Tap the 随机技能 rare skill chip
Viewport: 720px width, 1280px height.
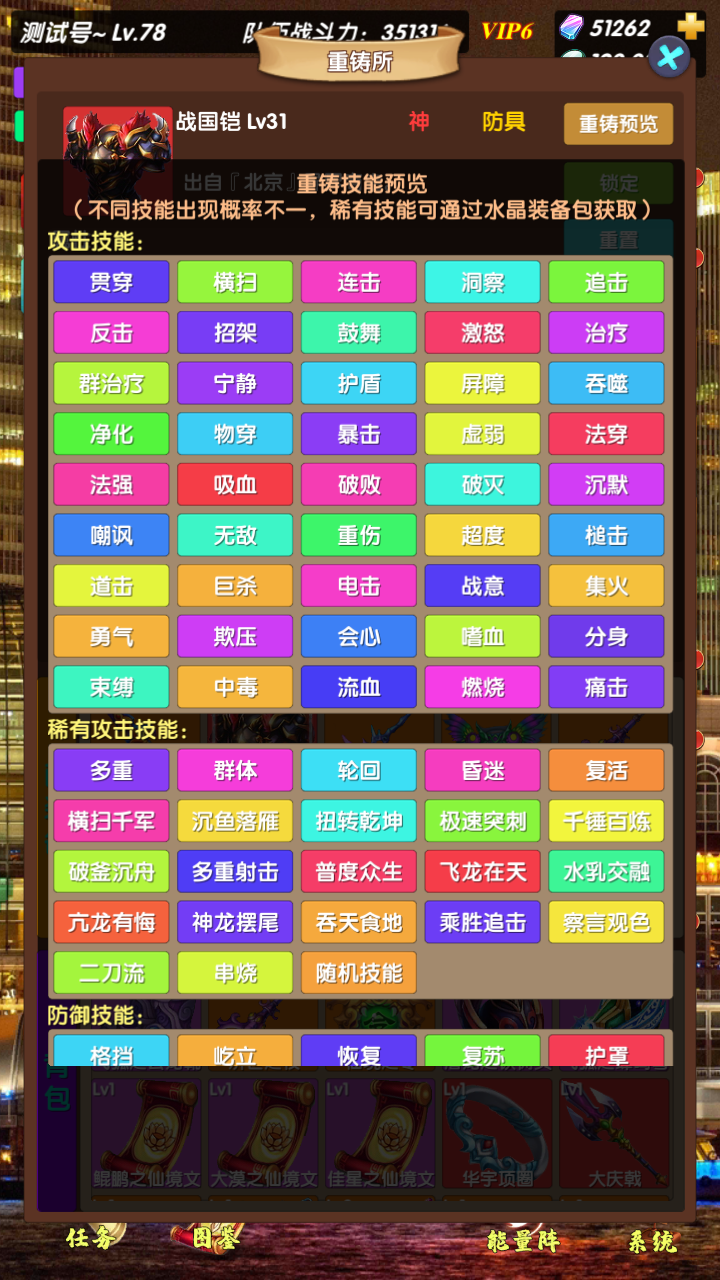(358, 973)
